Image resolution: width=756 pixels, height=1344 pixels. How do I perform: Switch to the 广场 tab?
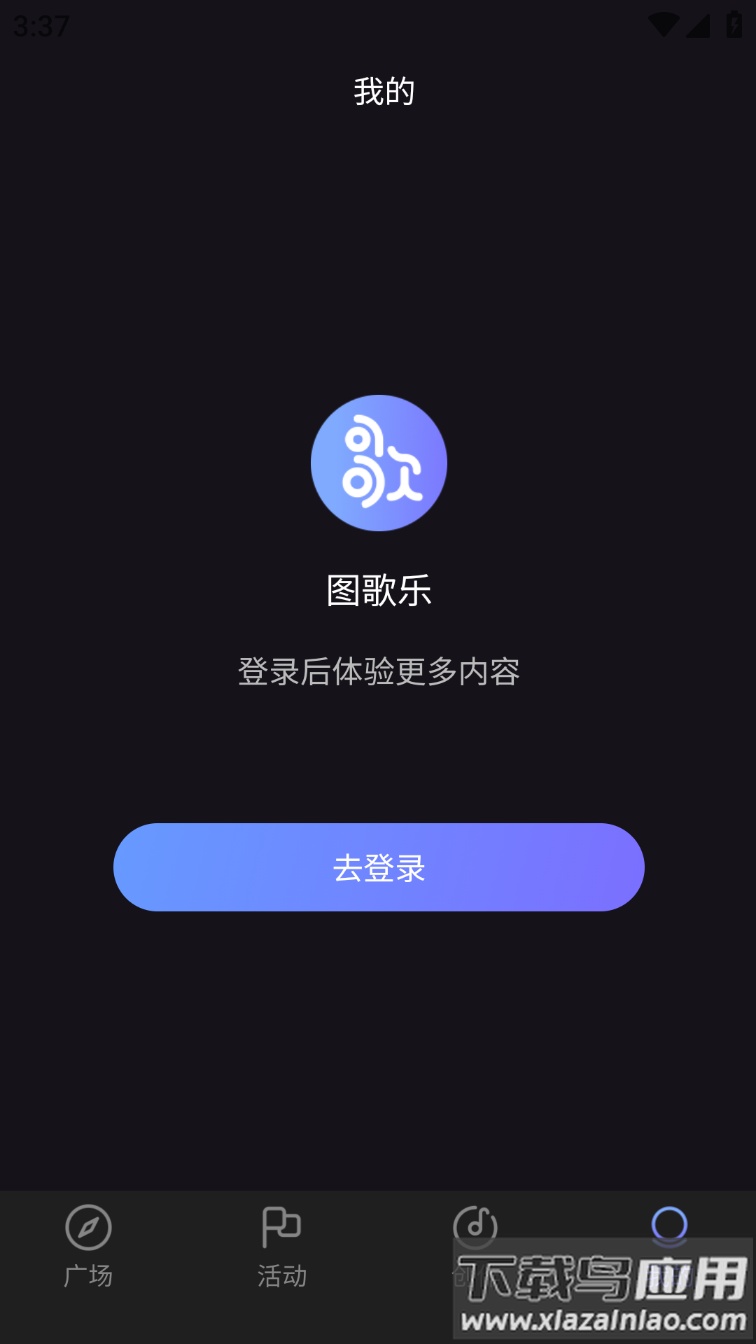[x=88, y=1250]
